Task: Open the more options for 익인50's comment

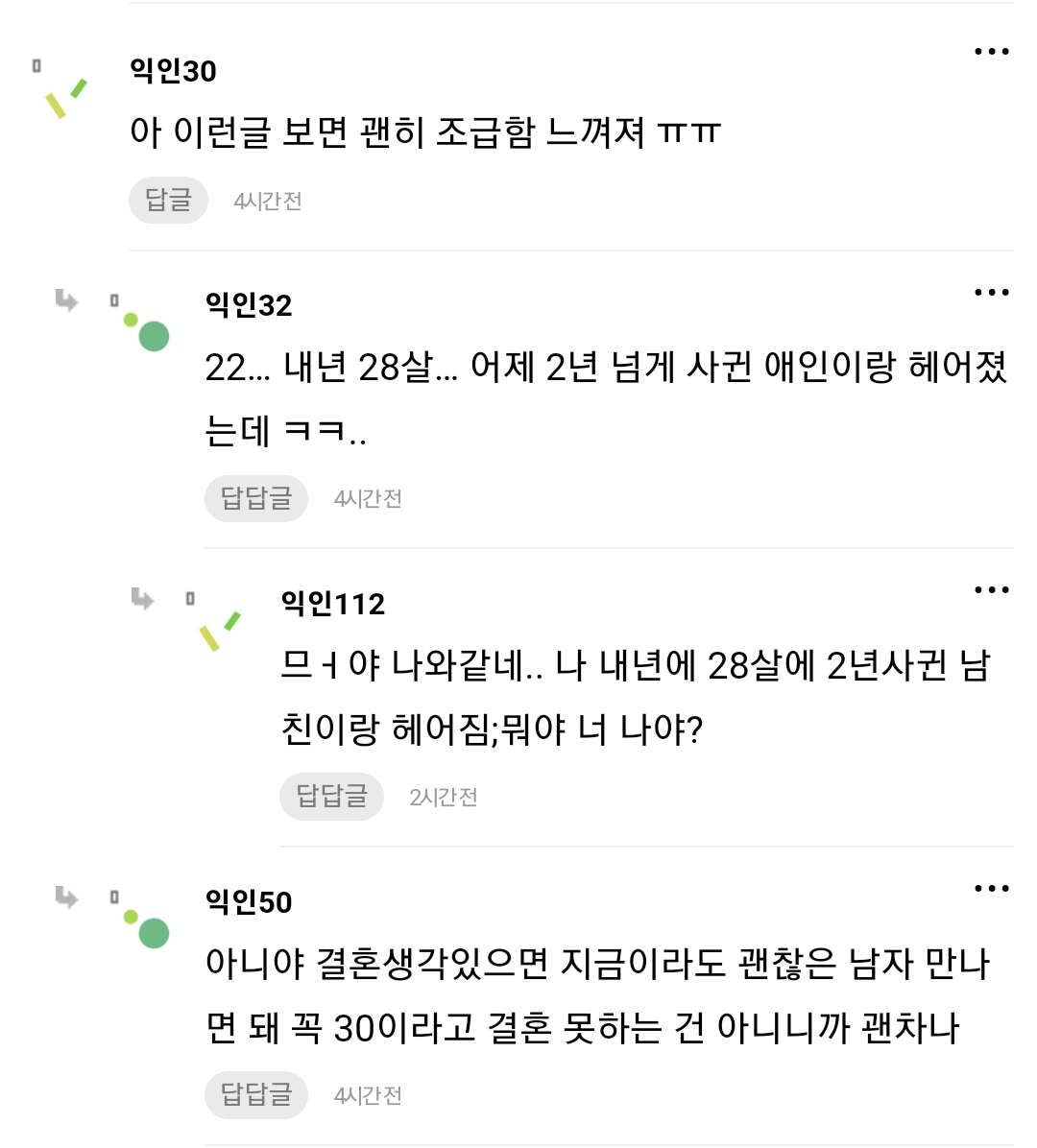Action: pyautogui.click(x=991, y=889)
